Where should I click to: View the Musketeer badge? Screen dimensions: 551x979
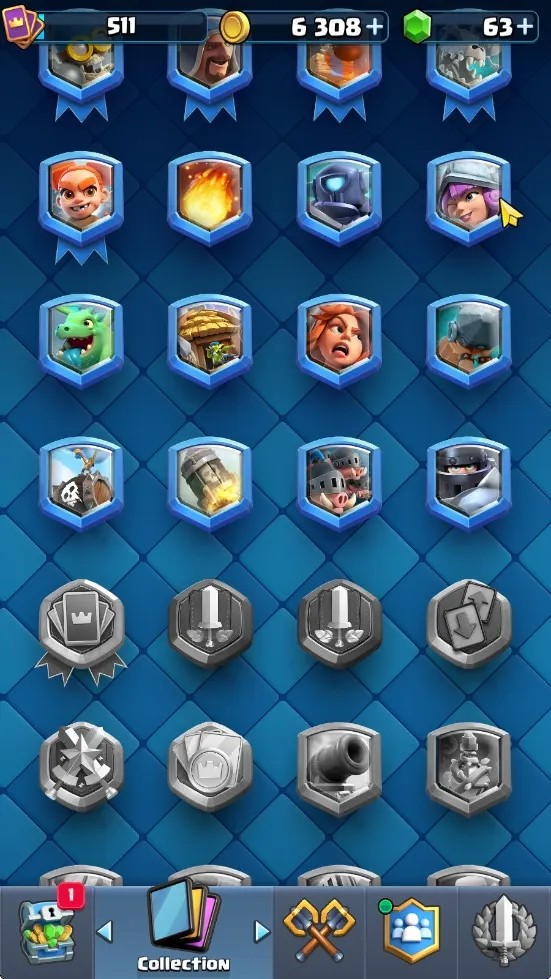pyautogui.click(x=469, y=199)
